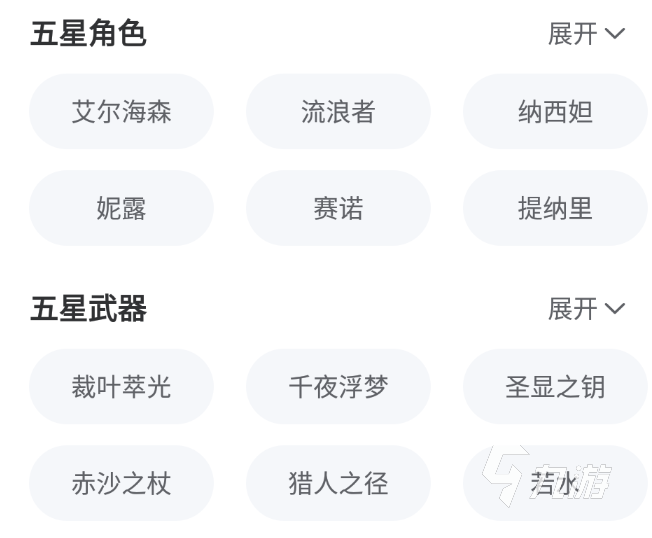Expand the 五星角色 list
Image resolution: width=652 pixels, height=538 pixels.
(x=586, y=33)
